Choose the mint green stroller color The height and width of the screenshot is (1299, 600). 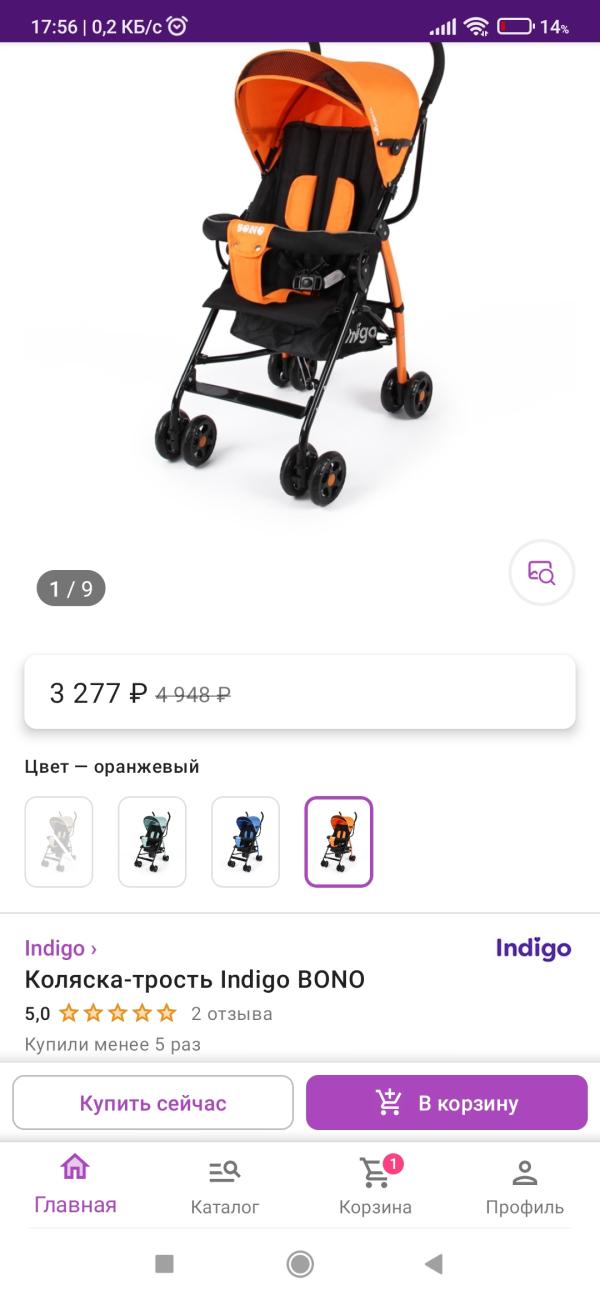pyautogui.click(x=152, y=842)
